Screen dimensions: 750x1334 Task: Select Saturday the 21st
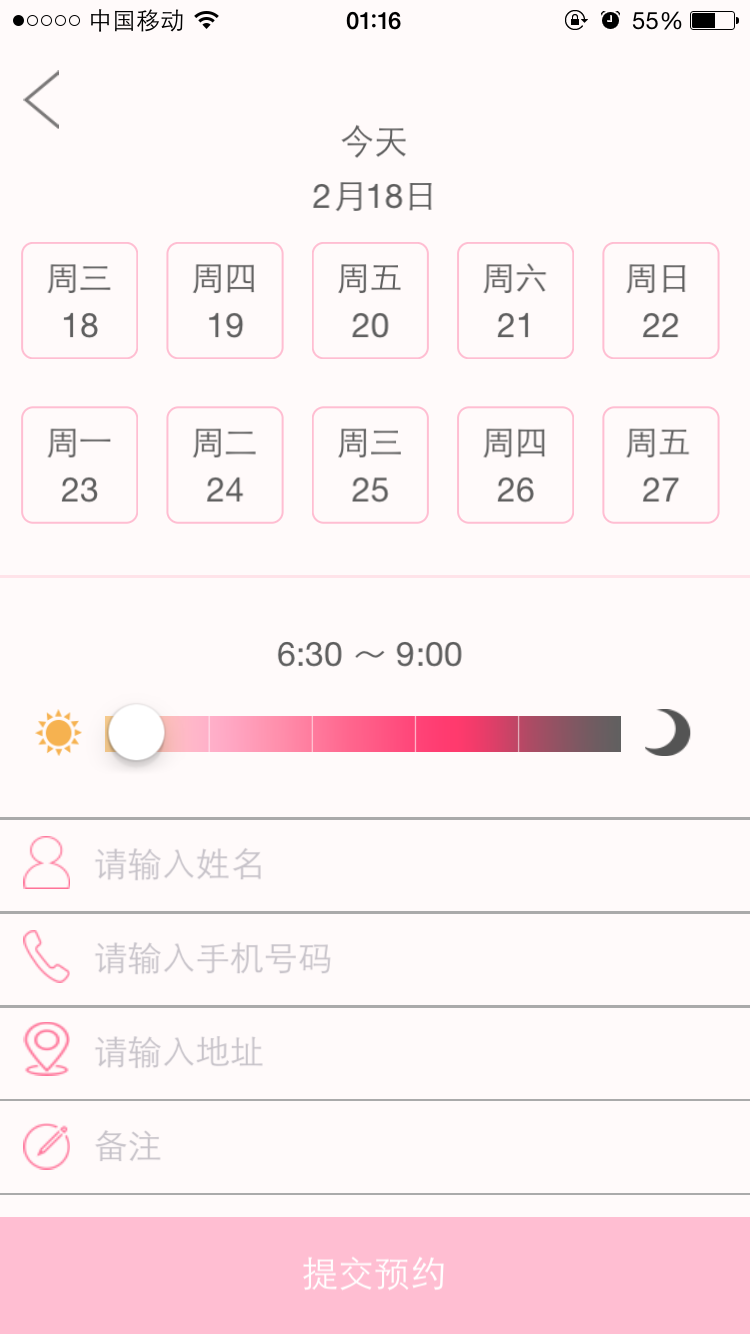(515, 301)
